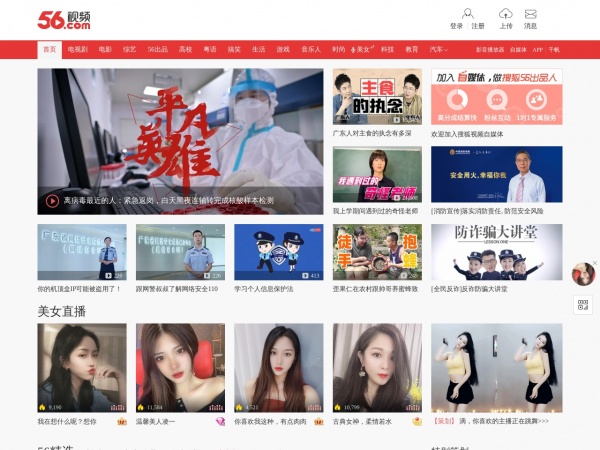
Task: Go to the 游戏 tab
Action: (283, 49)
